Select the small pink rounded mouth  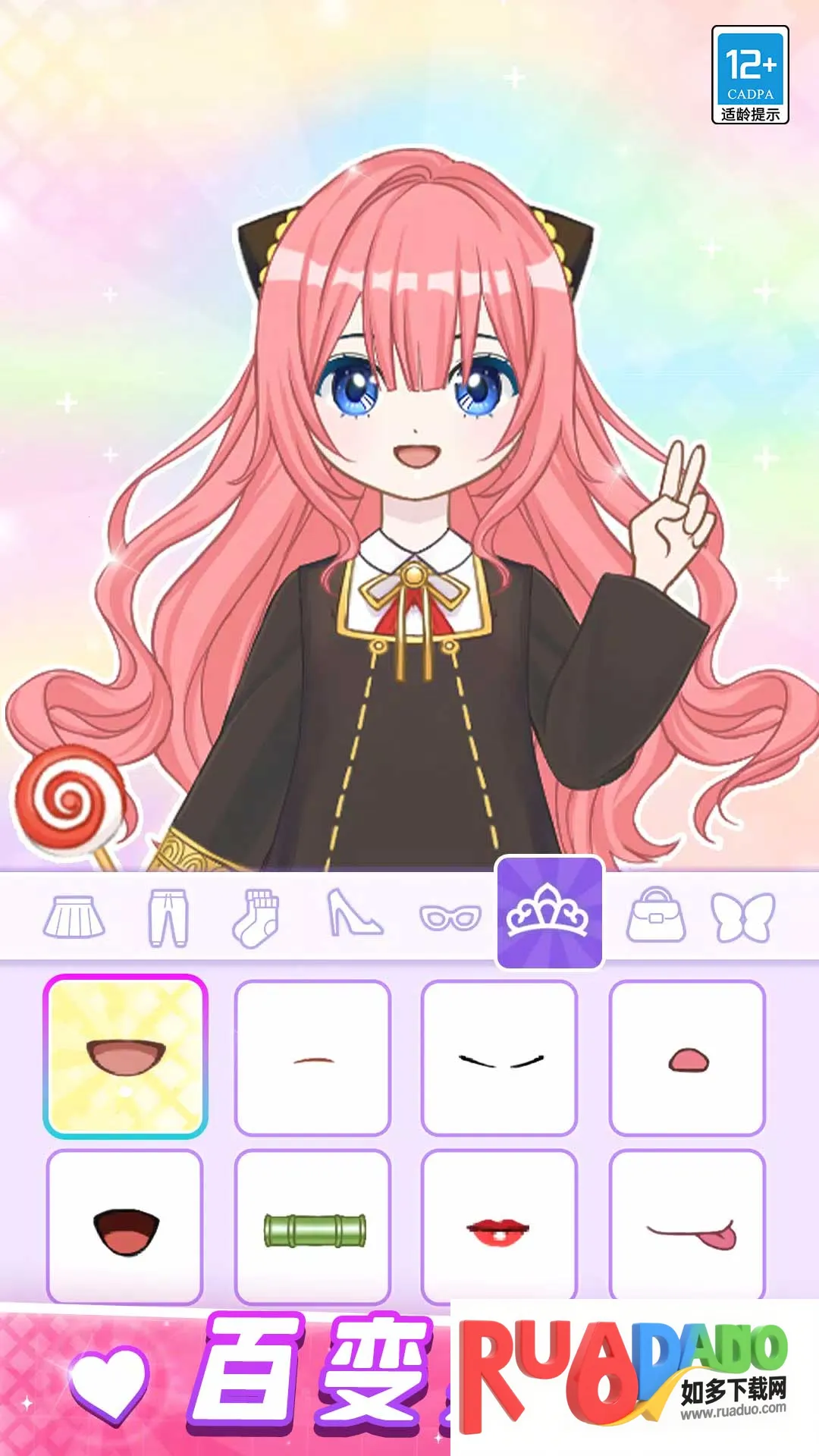pos(687,1058)
